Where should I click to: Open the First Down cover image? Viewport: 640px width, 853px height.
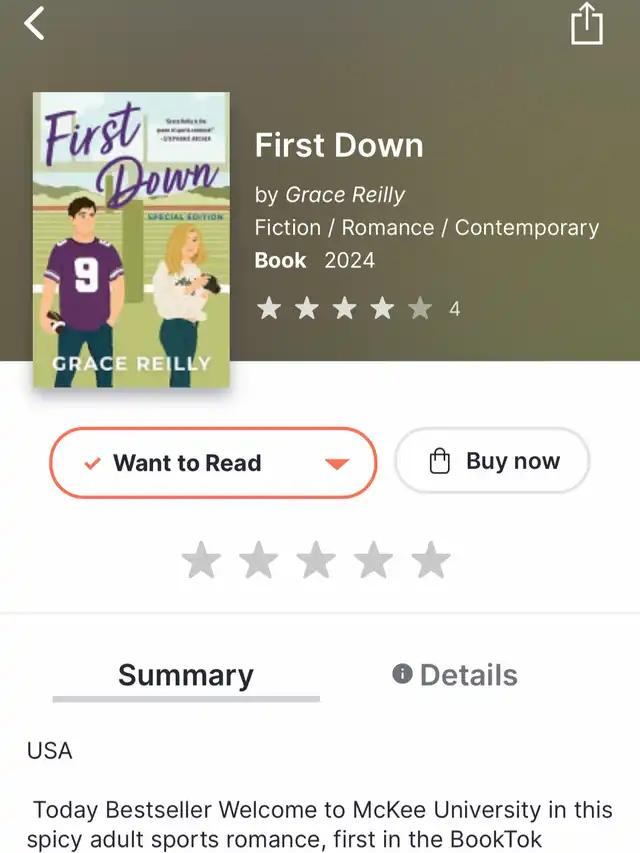pyautogui.click(x=131, y=240)
